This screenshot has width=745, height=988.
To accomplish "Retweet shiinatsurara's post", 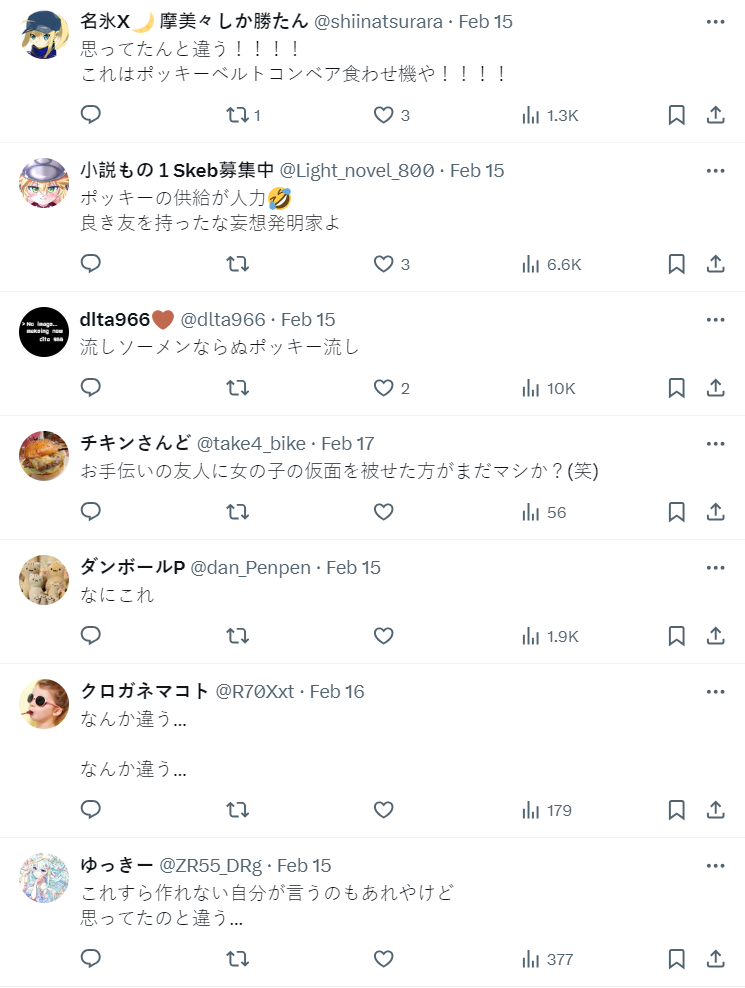I will [238, 115].
